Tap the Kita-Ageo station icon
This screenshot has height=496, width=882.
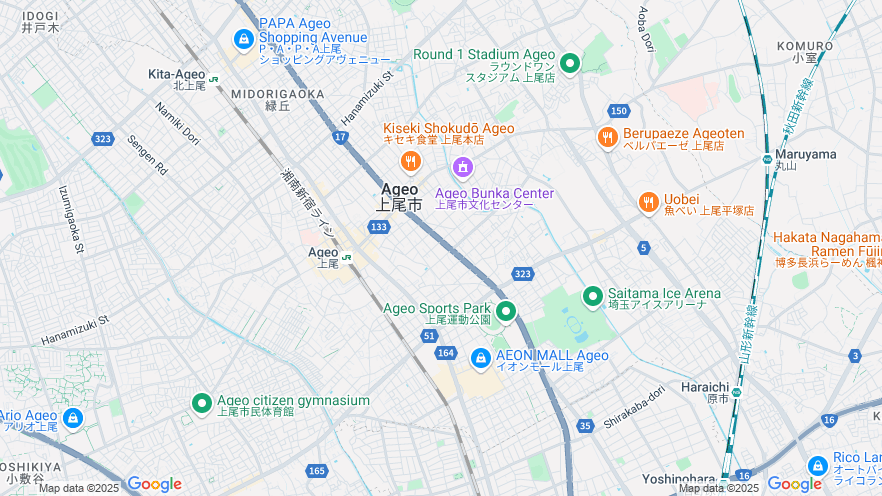click(x=214, y=77)
